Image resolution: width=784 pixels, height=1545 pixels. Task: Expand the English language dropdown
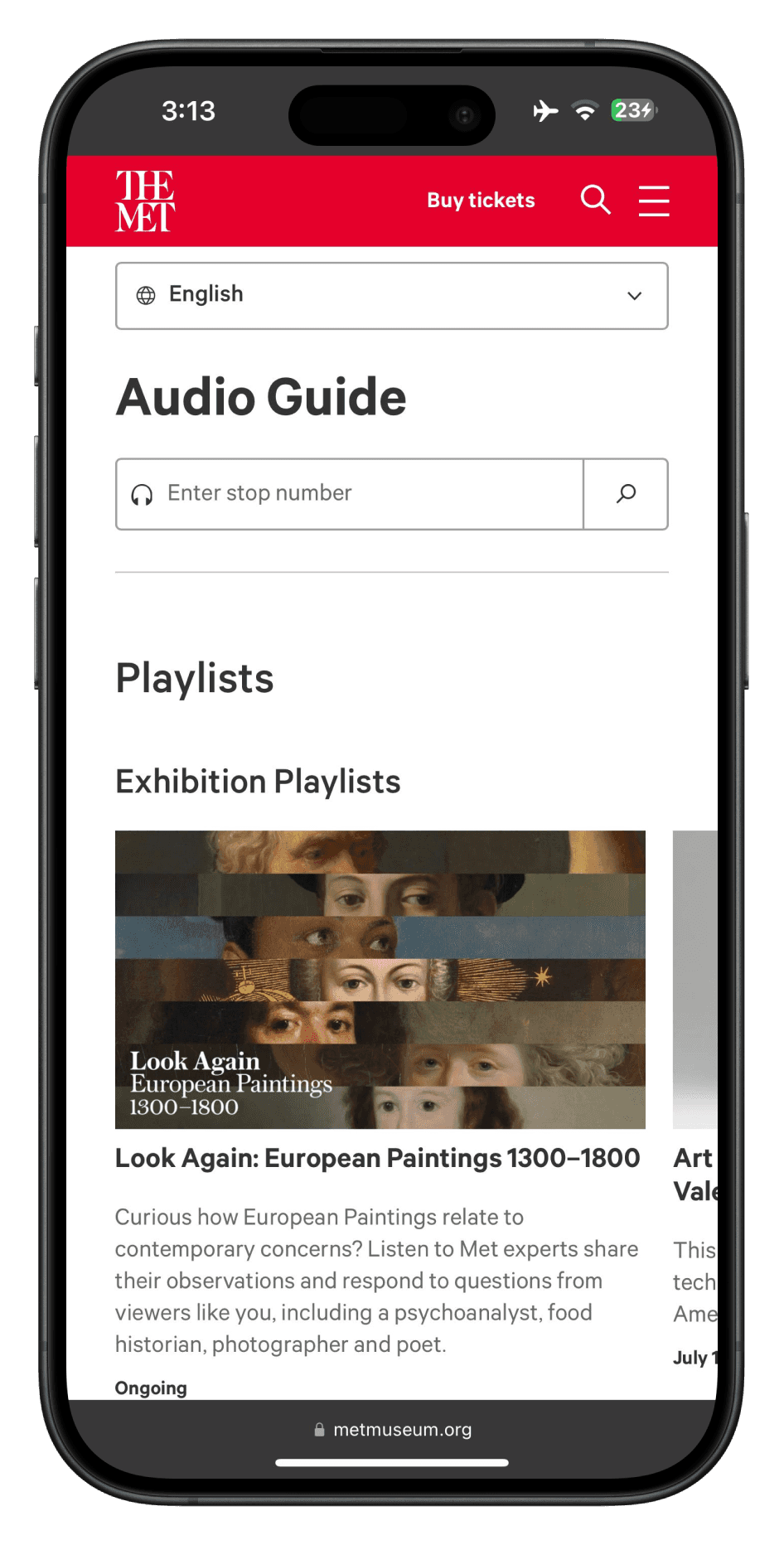click(x=391, y=296)
